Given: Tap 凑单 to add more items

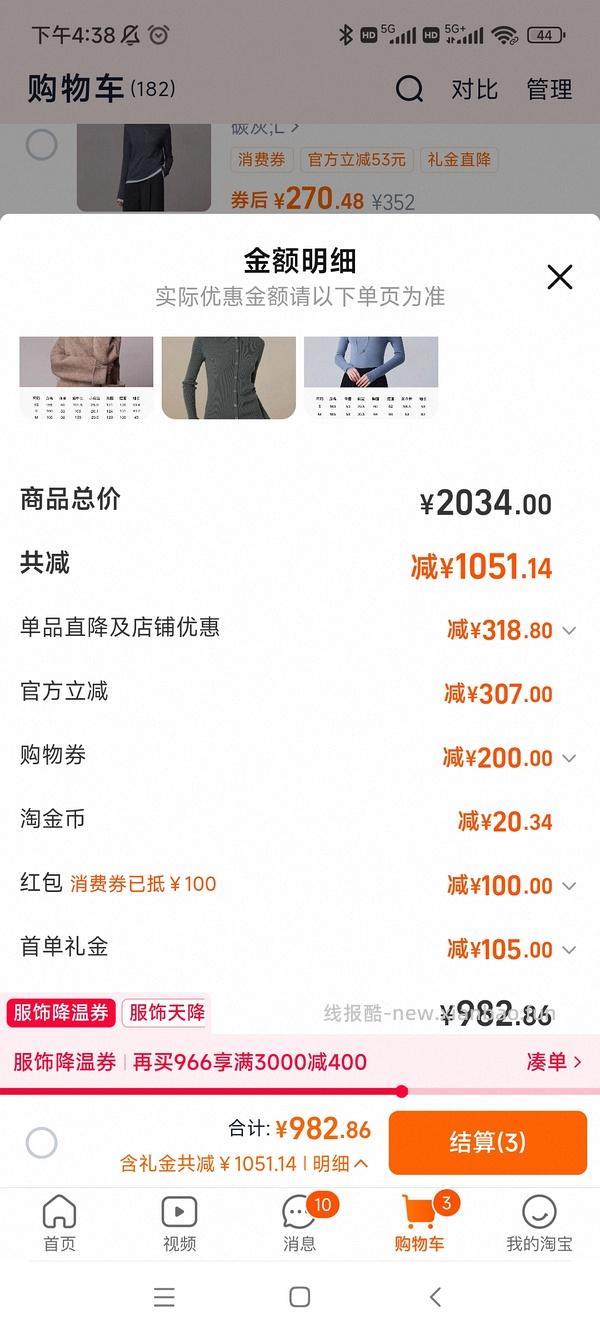Looking at the screenshot, I should click(x=553, y=1062).
